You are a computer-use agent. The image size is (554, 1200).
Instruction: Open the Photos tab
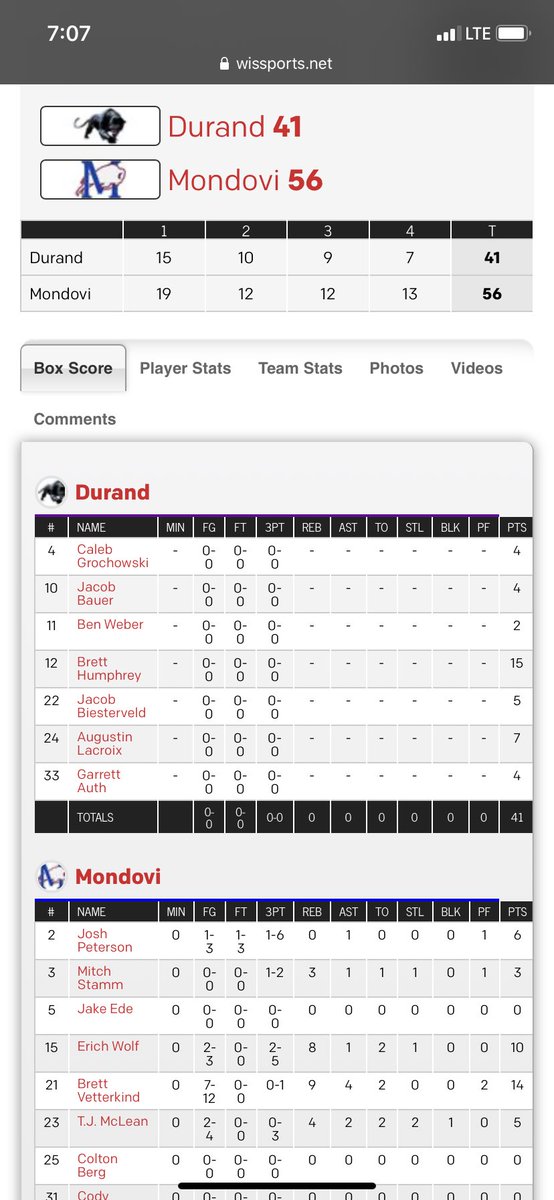pyautogui.click(x=396, y=368)
